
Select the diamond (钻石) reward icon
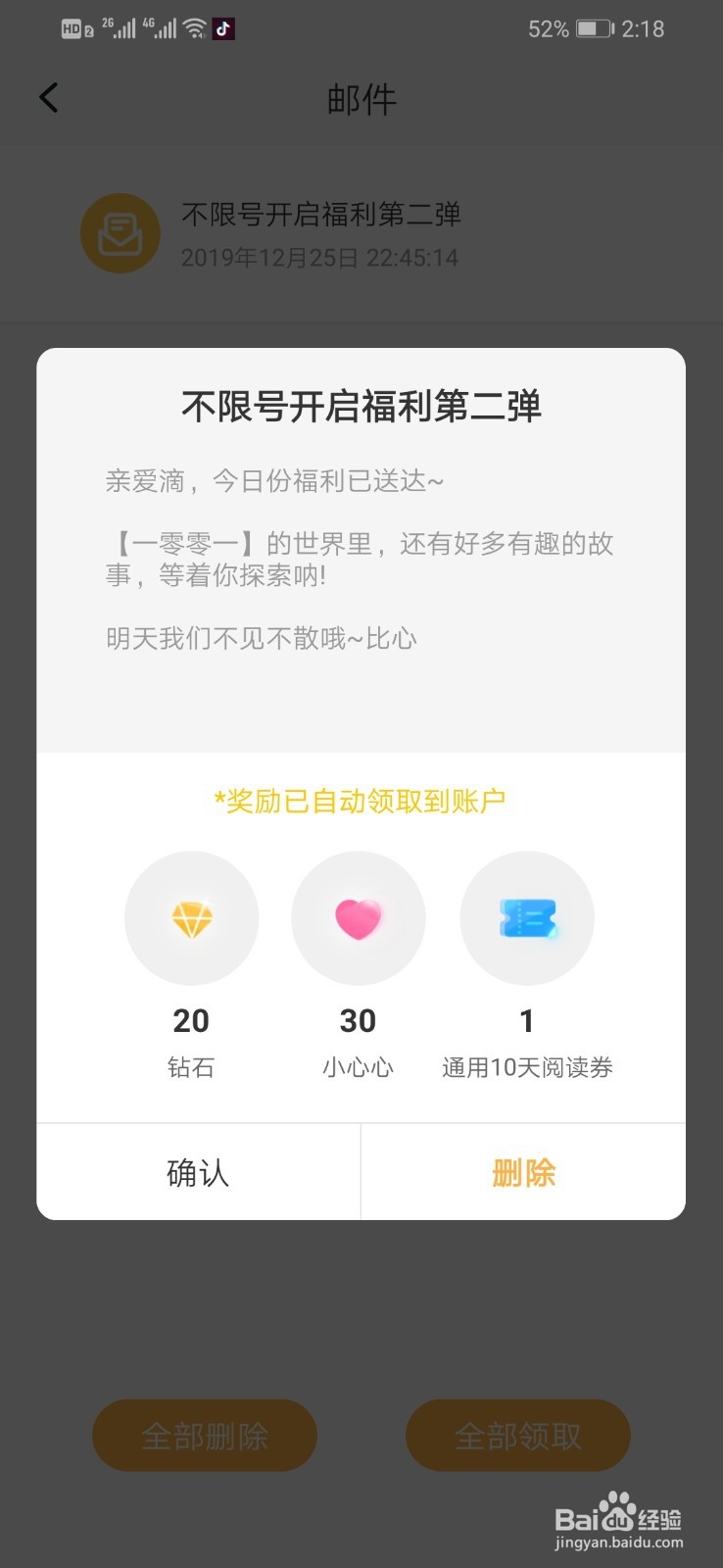pos(191,917)
